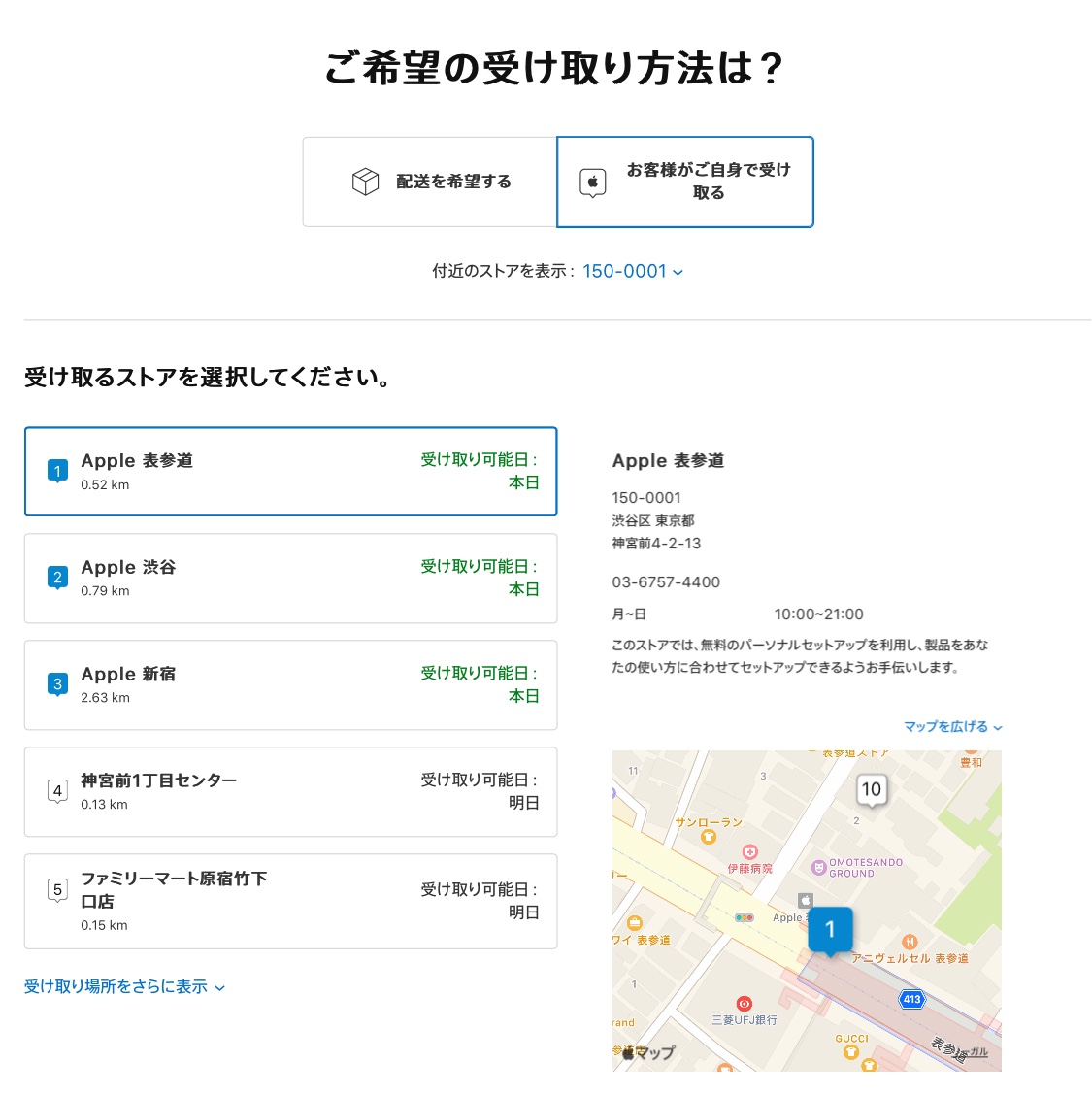Select the Apple 渋谷 store
The height and width of the screenshot is (1095, 1092).
[290, 578]
